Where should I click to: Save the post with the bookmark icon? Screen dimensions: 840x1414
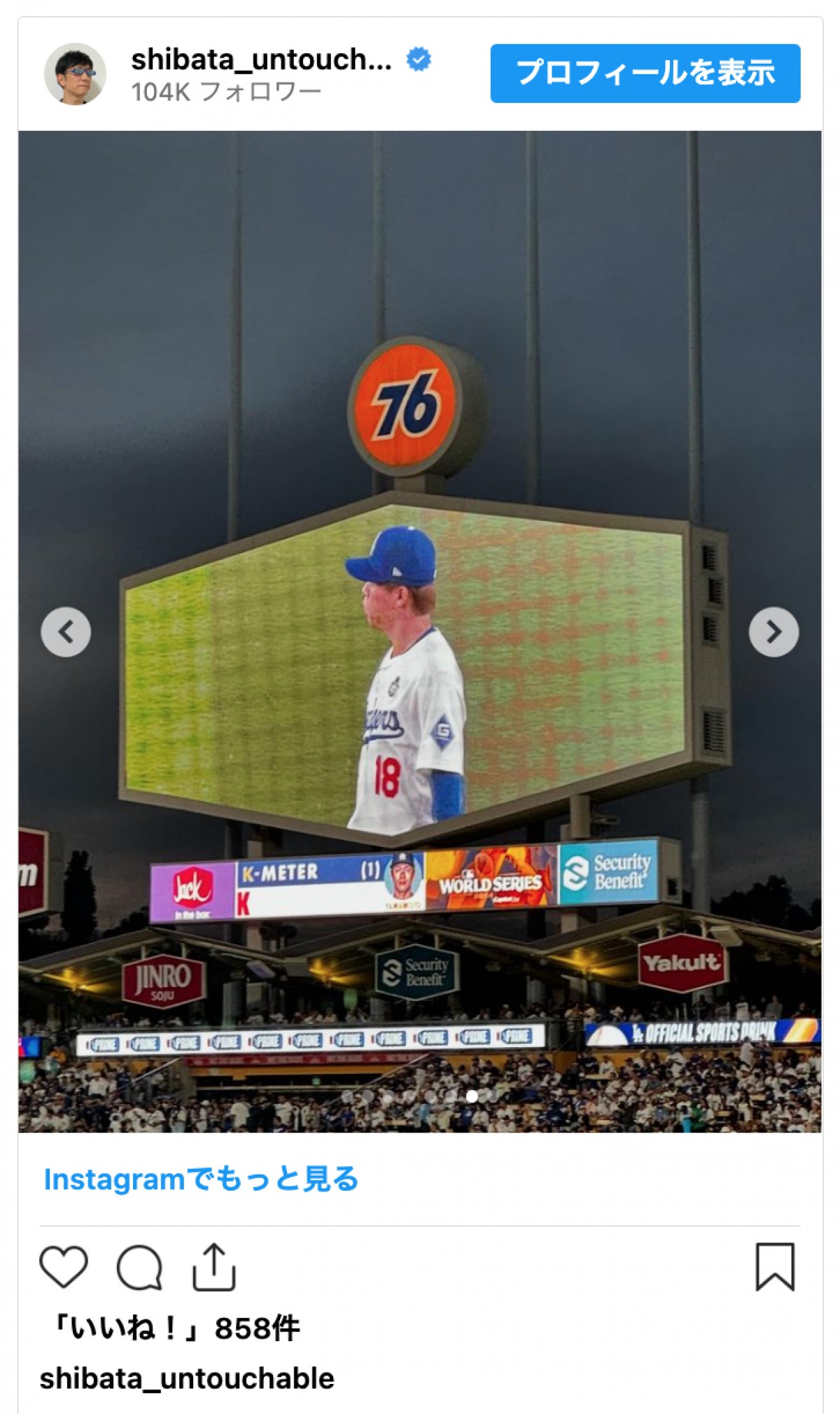pos(775,1267)
